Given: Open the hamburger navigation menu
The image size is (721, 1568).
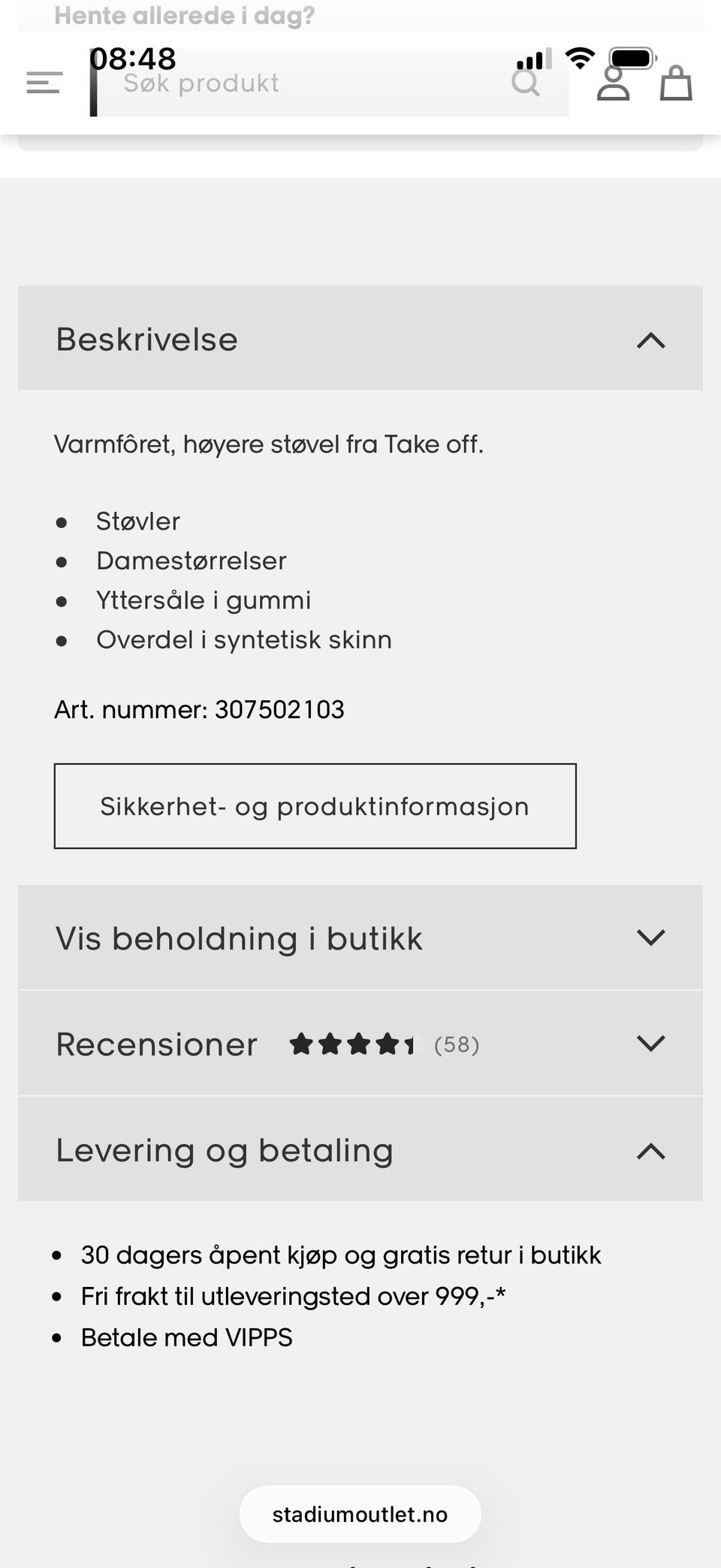Looking at the screenshot, I should click(x=43, y=83).
